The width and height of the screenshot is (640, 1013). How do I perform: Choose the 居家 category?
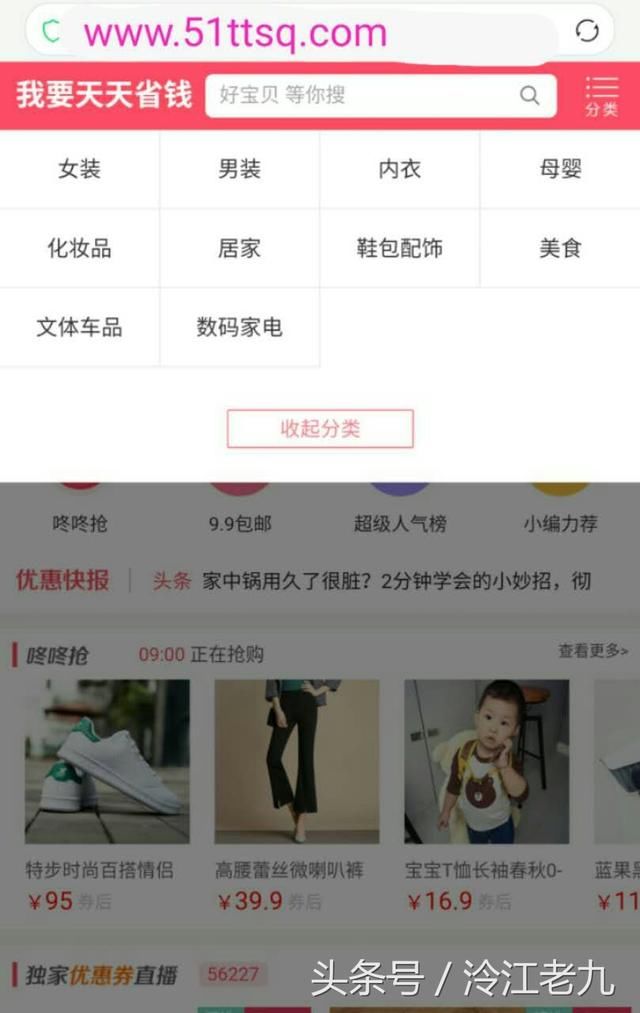click(239, 248)
